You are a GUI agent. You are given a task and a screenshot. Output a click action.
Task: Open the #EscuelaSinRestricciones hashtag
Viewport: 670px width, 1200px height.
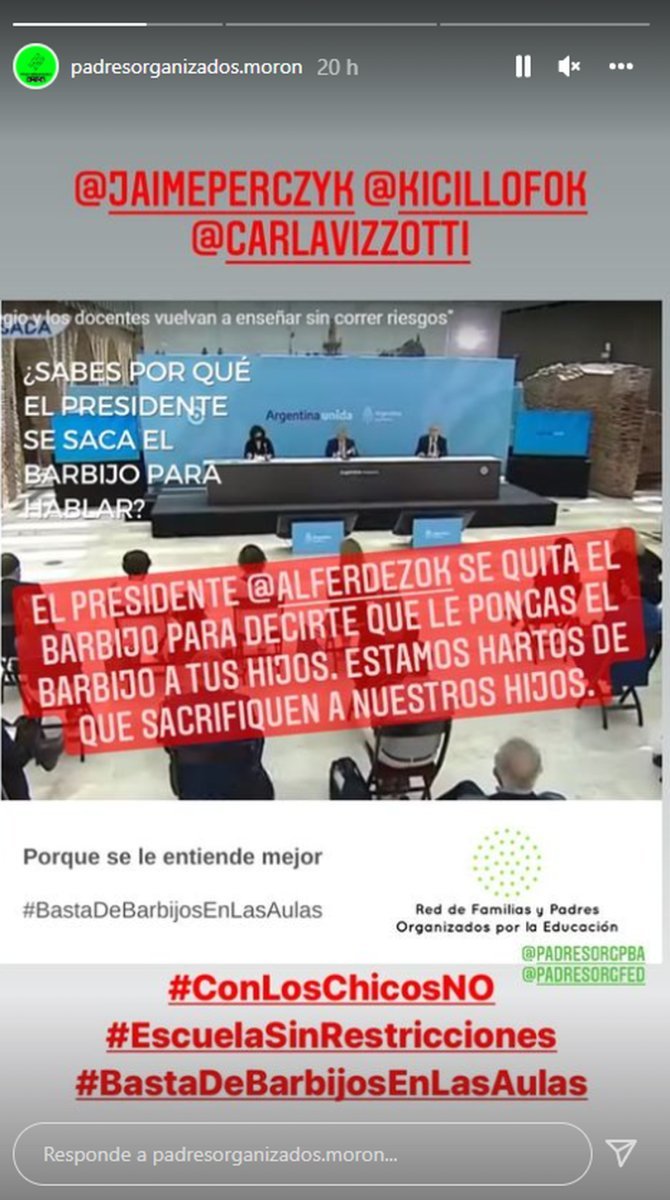[x=331, y=1036]
